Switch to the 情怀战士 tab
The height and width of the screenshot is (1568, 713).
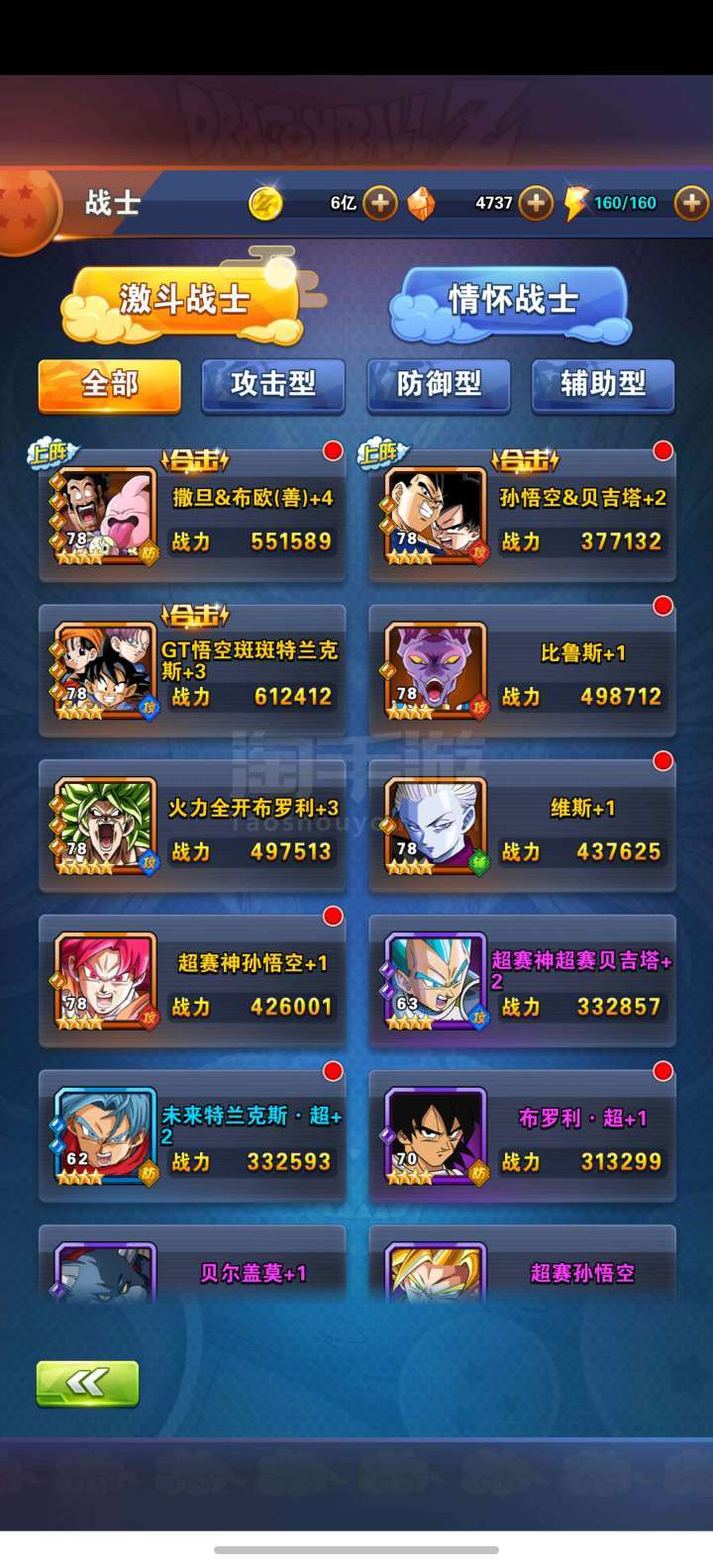point(512,301)
